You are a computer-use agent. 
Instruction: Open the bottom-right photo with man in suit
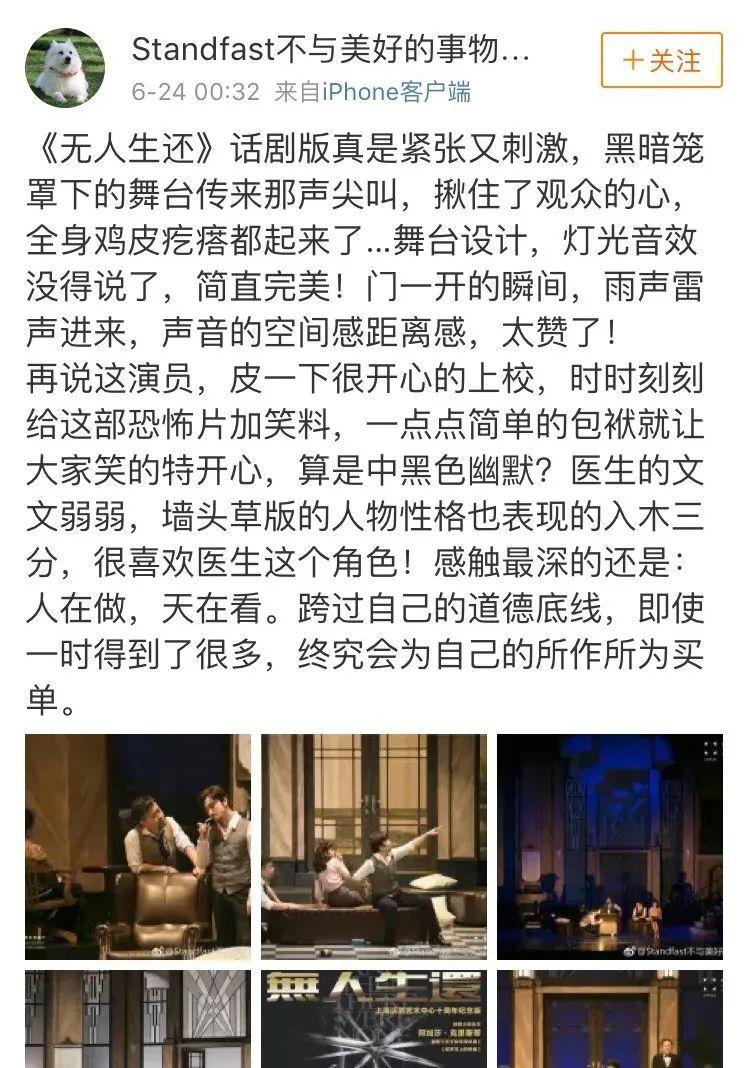pyautogui.click(x=610, y=1018)
